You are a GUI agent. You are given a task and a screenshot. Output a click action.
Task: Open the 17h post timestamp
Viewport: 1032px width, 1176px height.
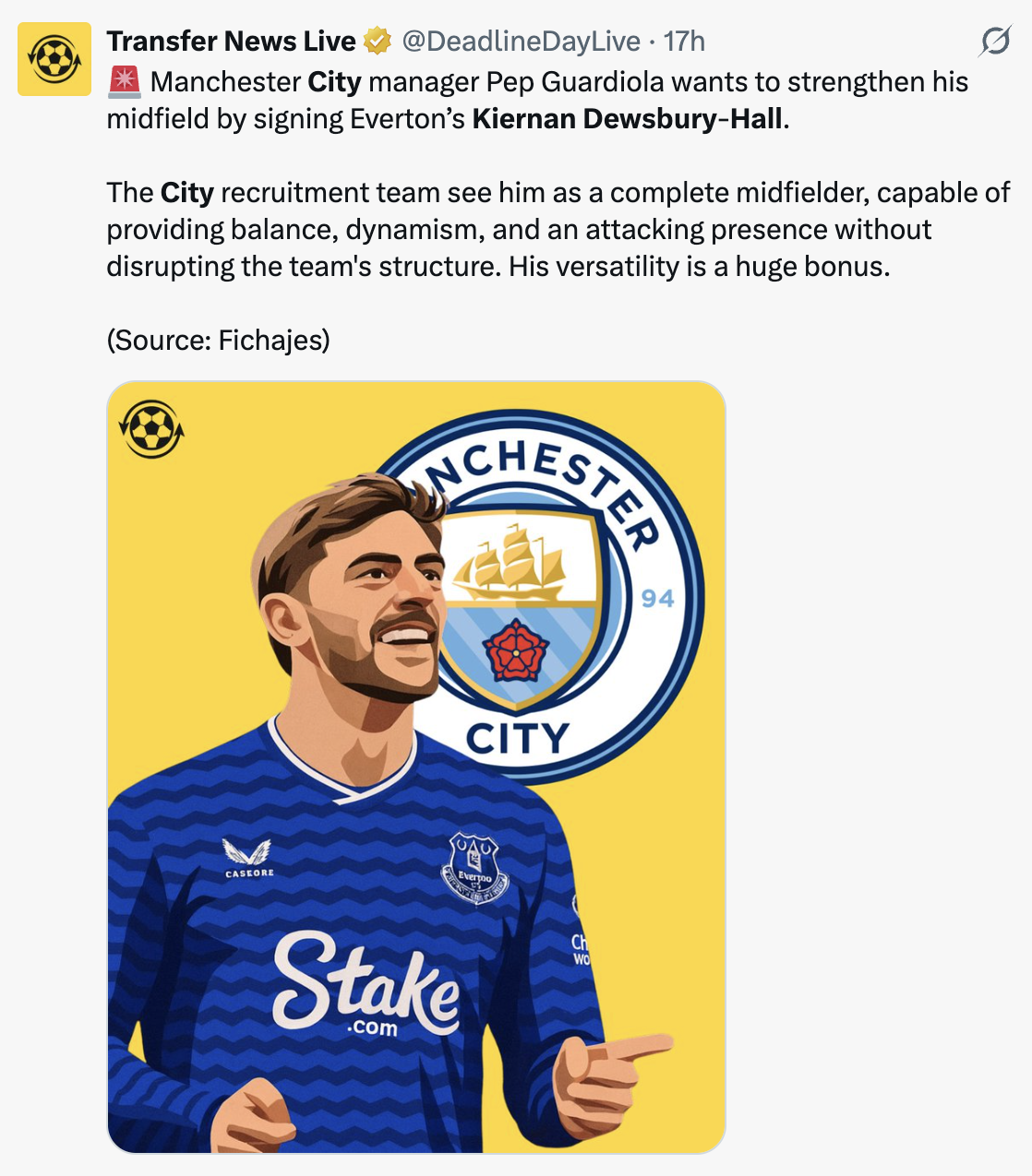click(x=684, y=42)
